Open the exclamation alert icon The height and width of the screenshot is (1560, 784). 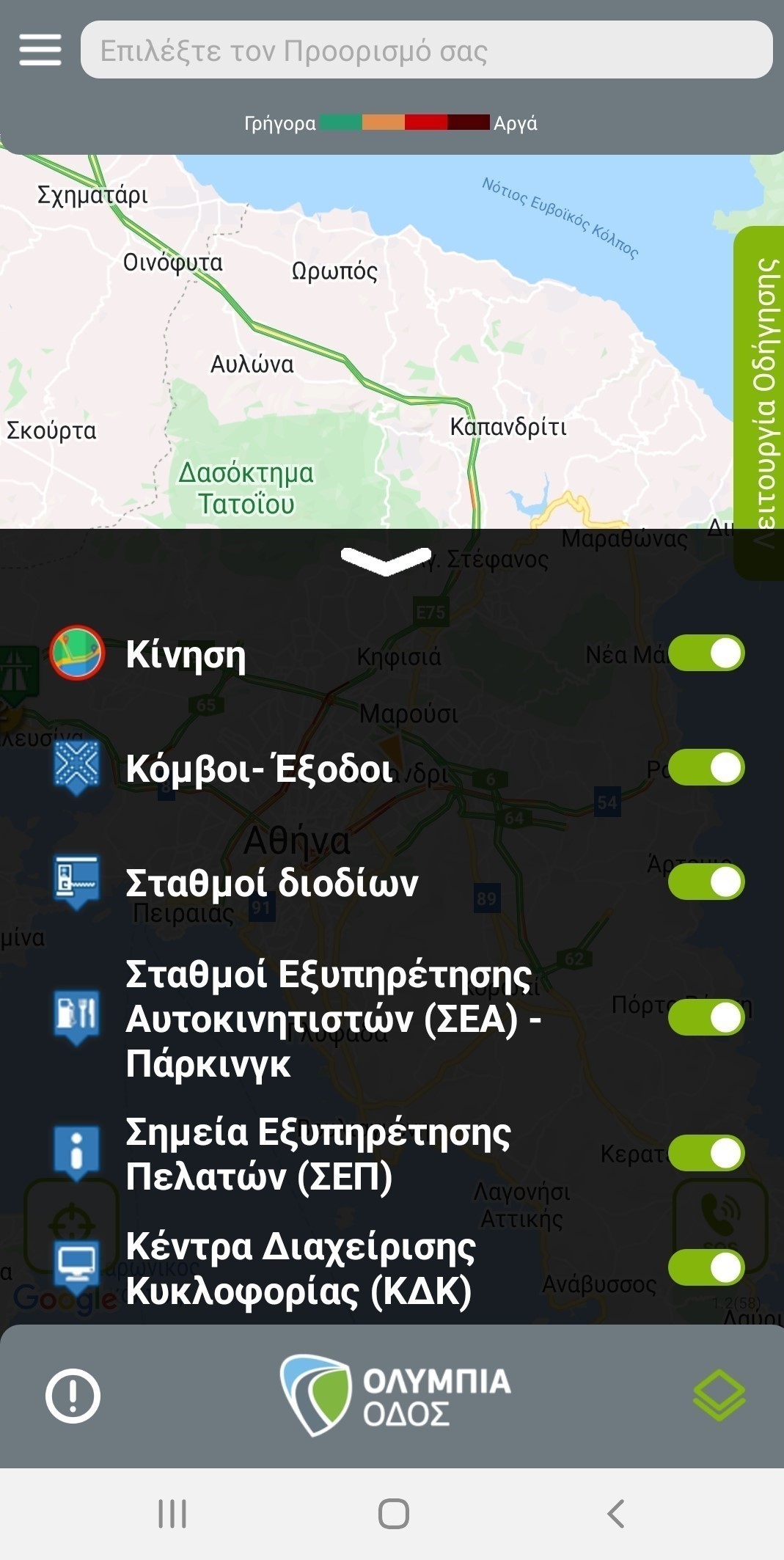(73, 1396)
